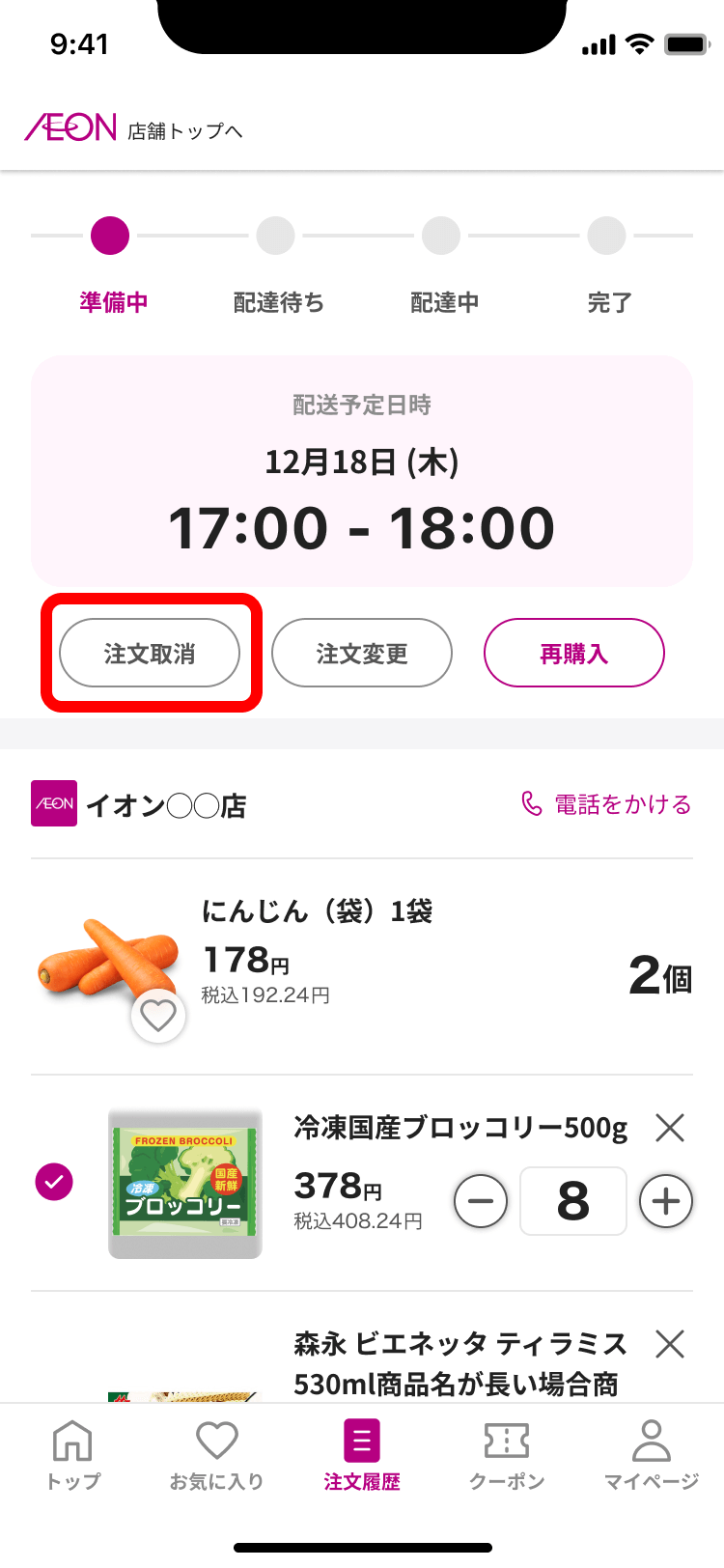Increase broccoli quantity by one
724x1568 pixels.
coord(666,1201)
